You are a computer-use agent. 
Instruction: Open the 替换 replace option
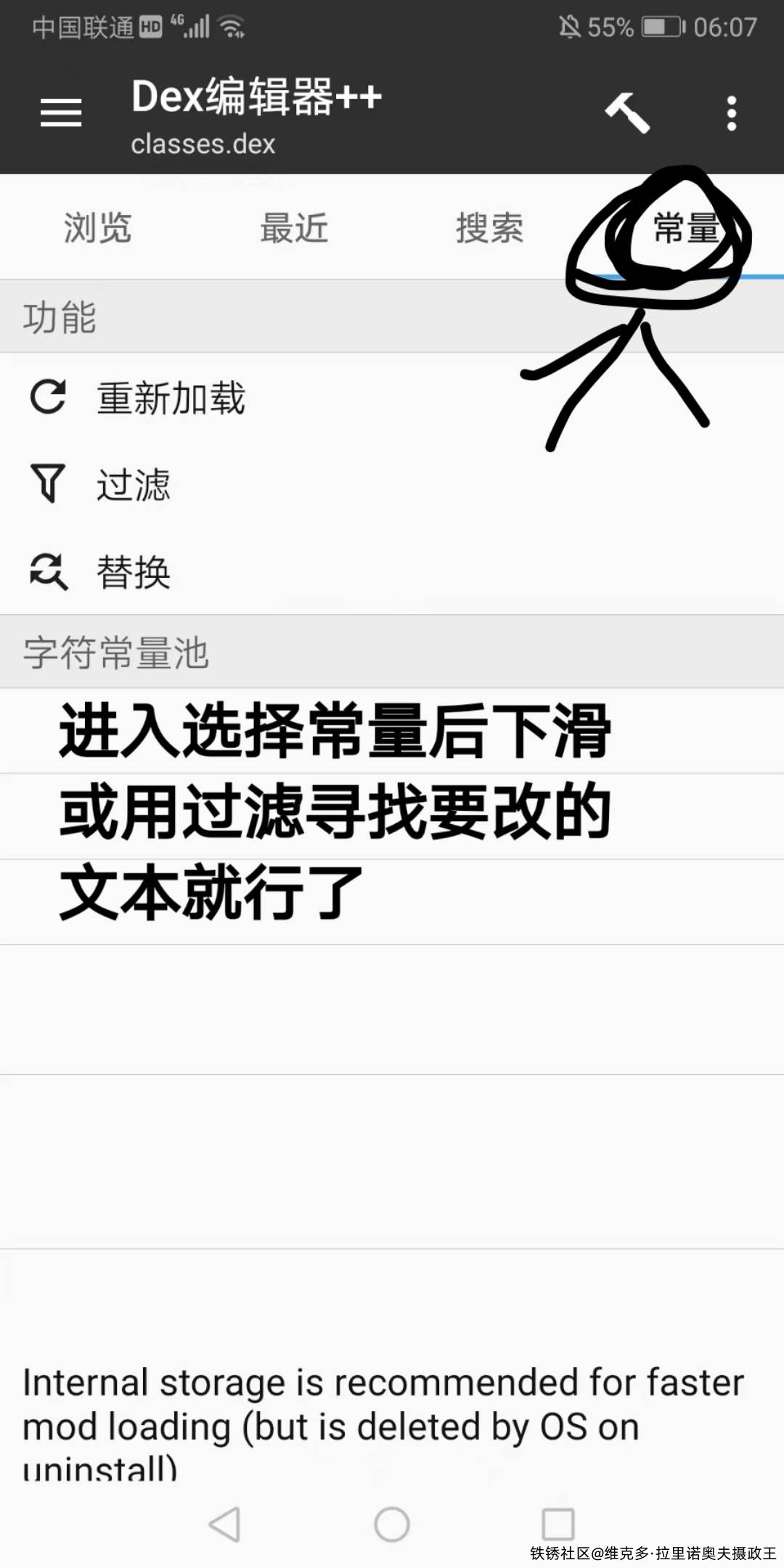coord(134,572)
